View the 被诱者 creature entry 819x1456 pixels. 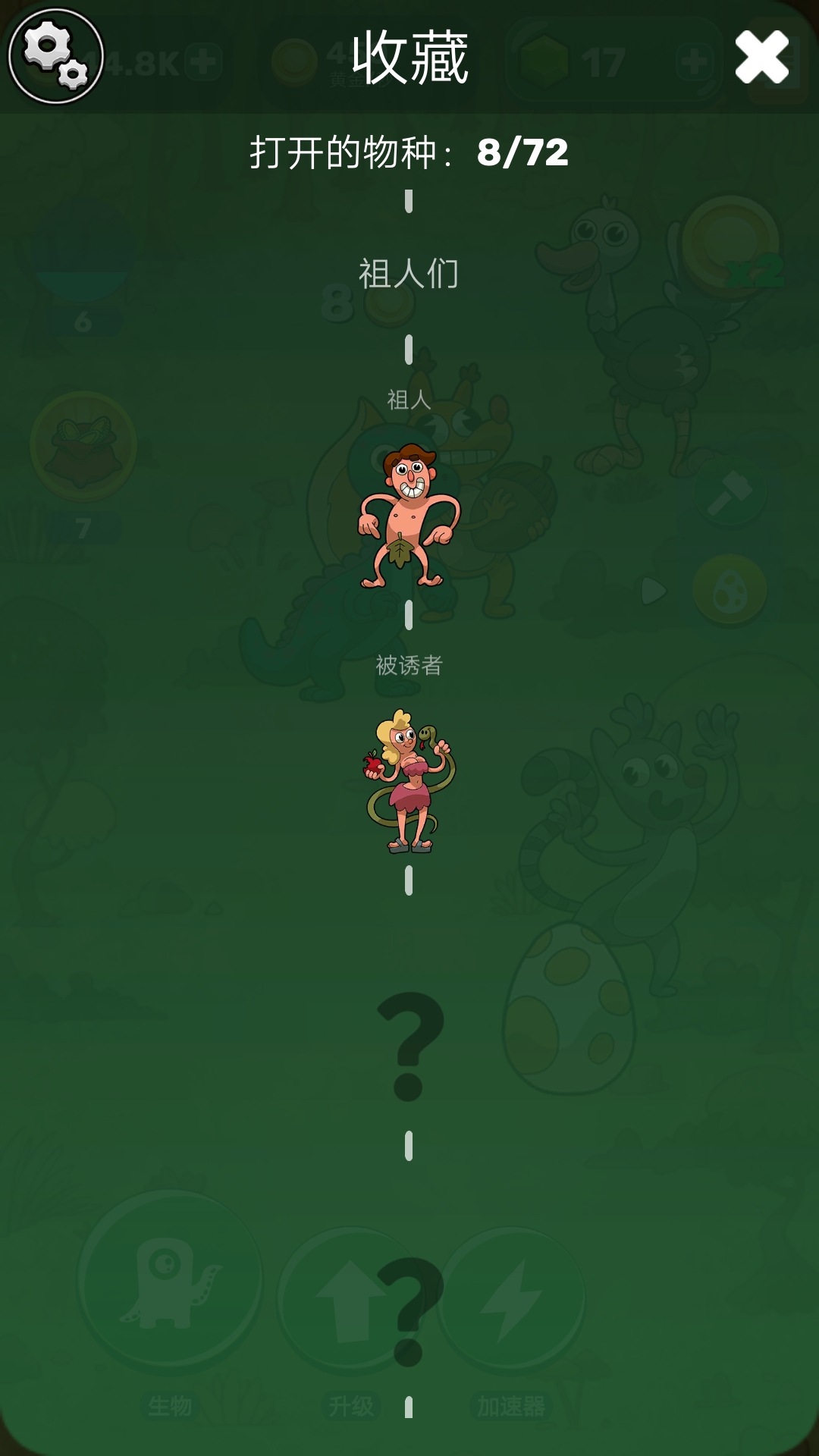pos(409,781)
